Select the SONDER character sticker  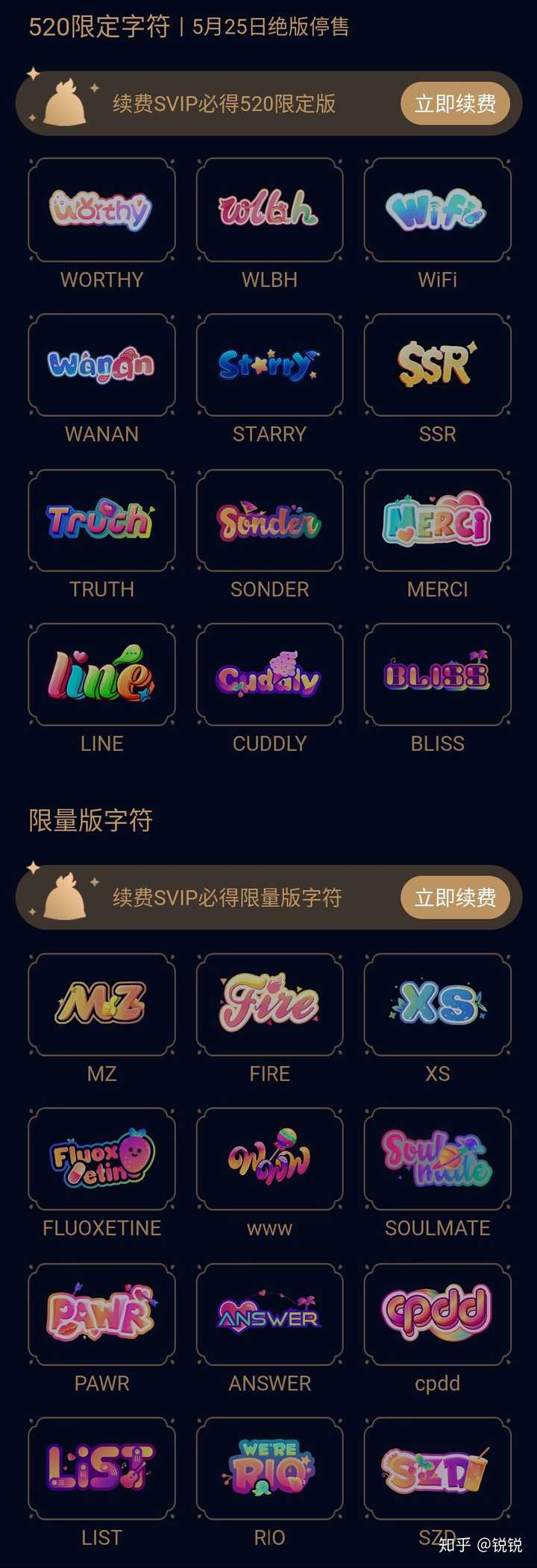click(x=269, y=520)
